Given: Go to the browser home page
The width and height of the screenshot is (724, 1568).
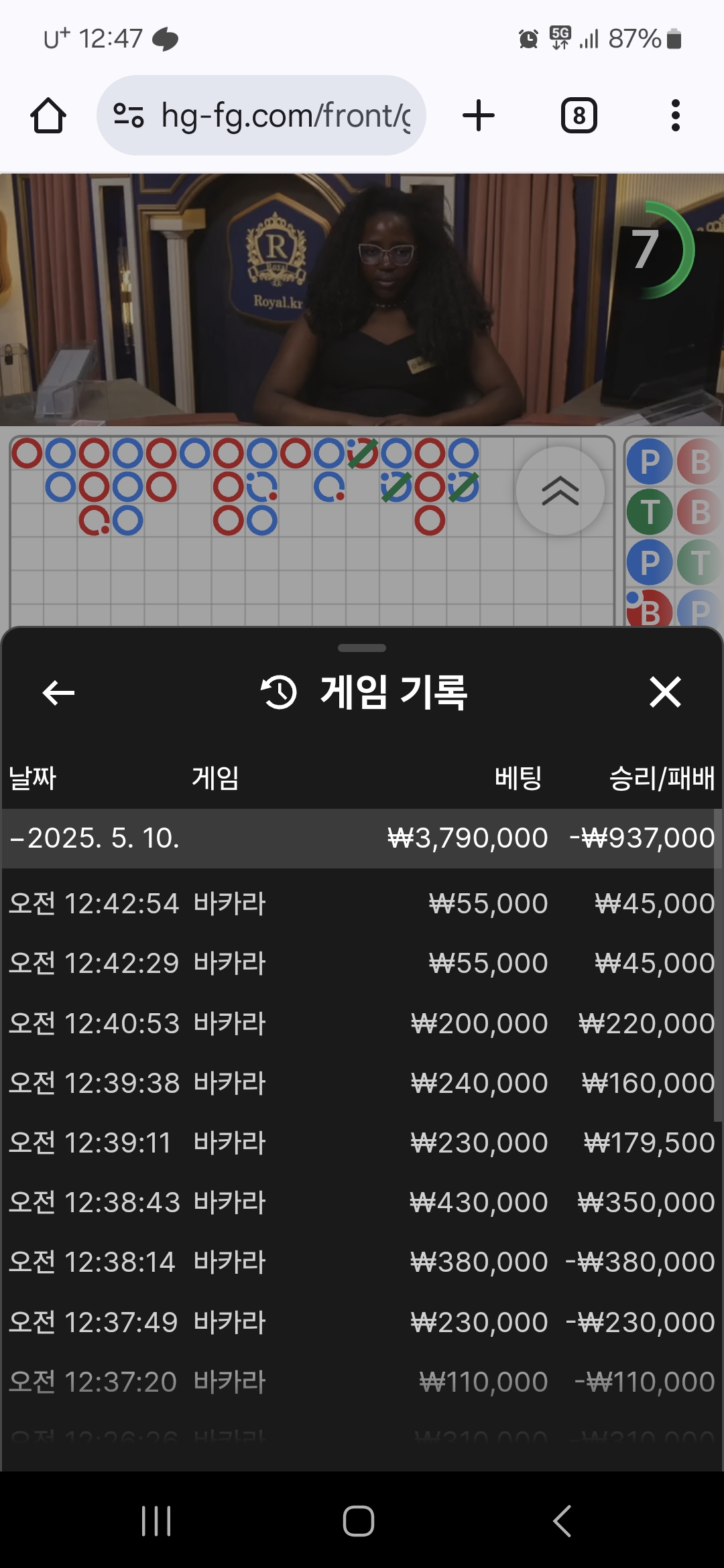Looking at the screenshot, I should tap(48, 115).
